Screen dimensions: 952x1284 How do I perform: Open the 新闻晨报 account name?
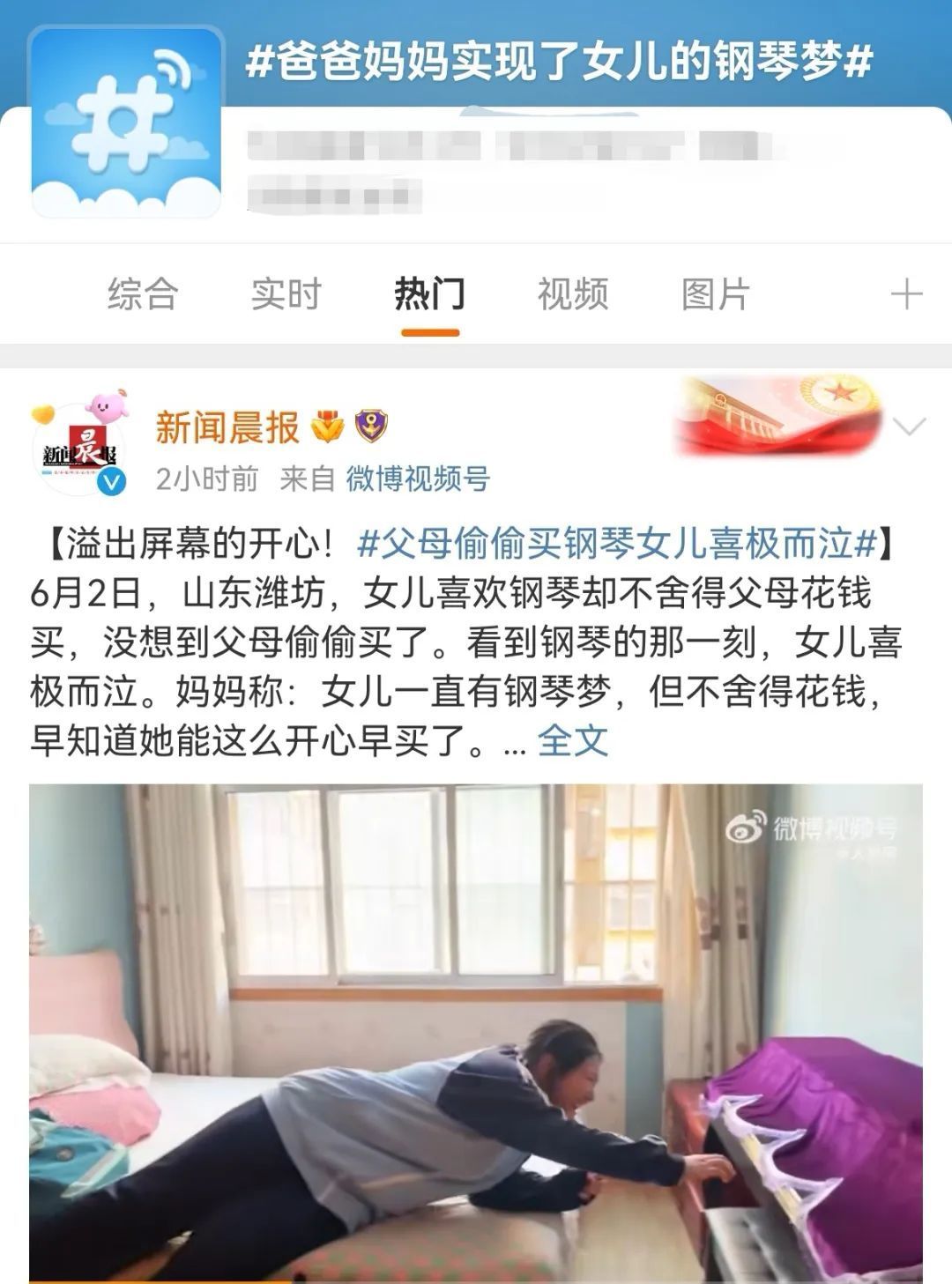(227, 427)
